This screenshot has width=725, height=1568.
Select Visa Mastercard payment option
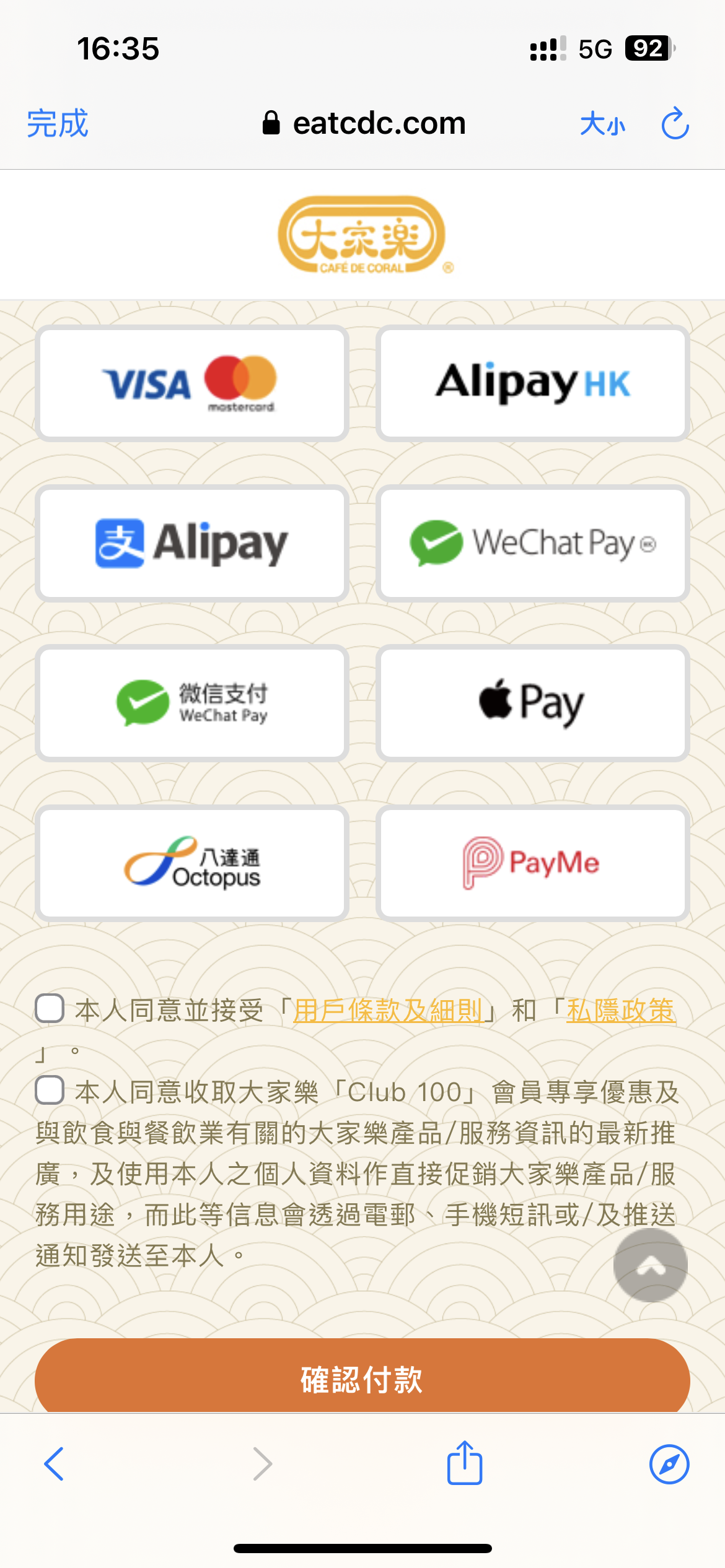point(192,383)
